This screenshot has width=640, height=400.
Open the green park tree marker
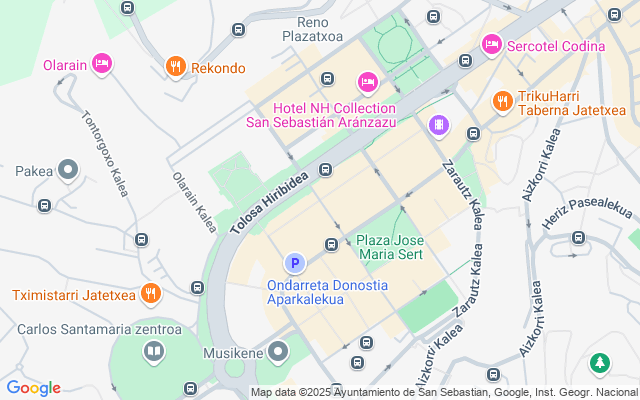(x=600, y=363)
